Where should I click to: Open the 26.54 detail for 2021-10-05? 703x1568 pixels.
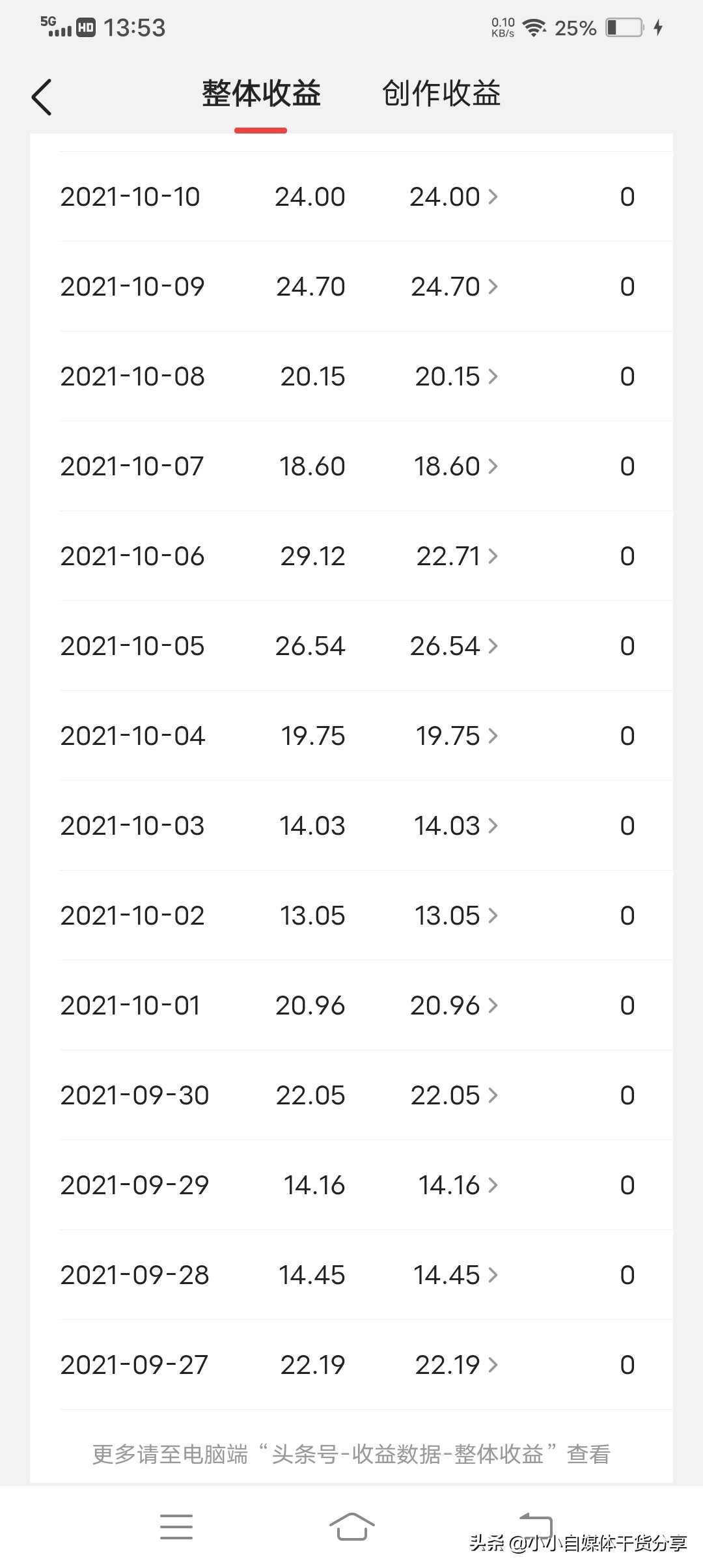tap(453, 646)
